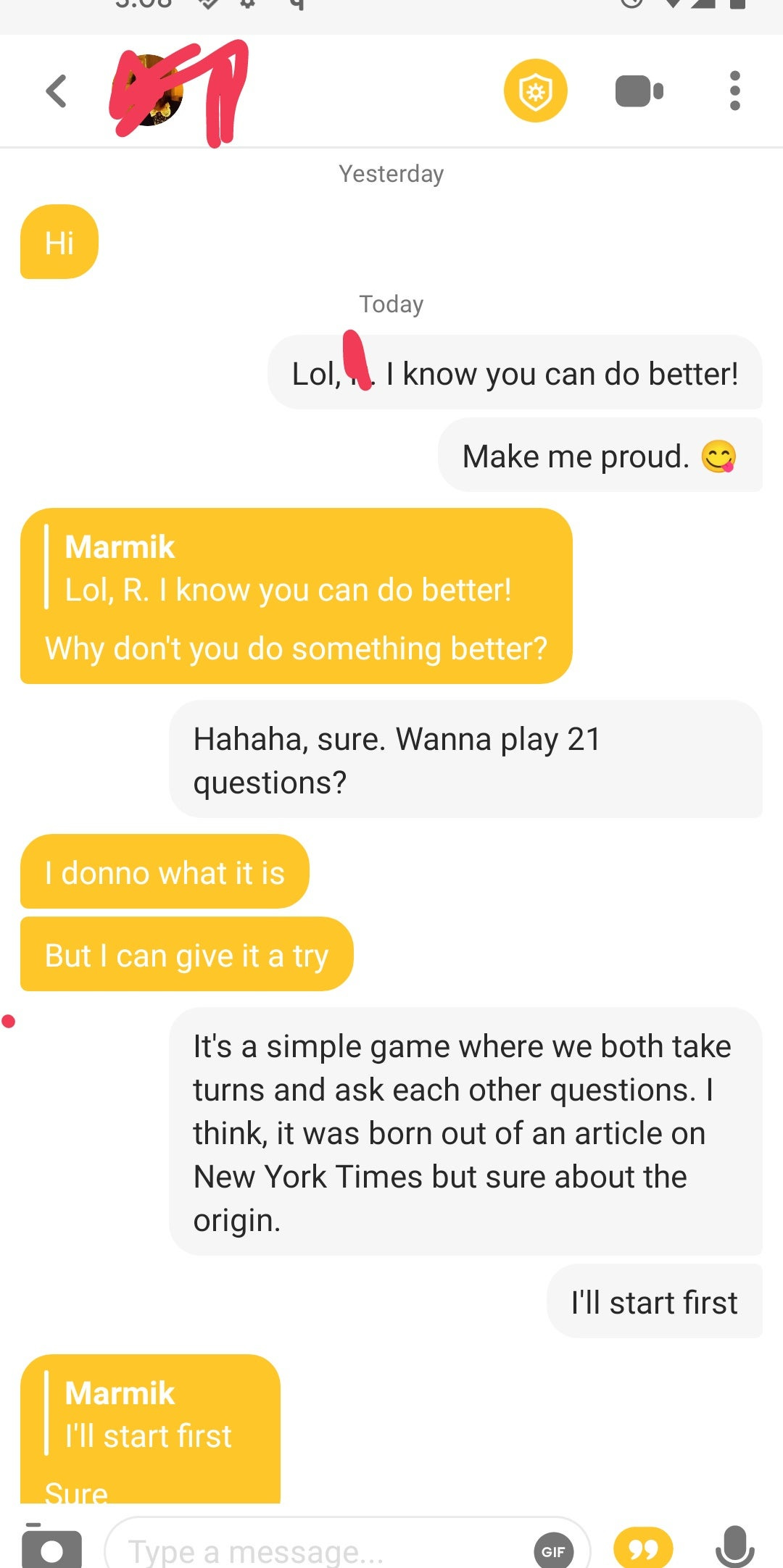This screenshot has height=1568, width=783.
Task: Open the three-dot overflow menu
Action: tap(734, 91)
